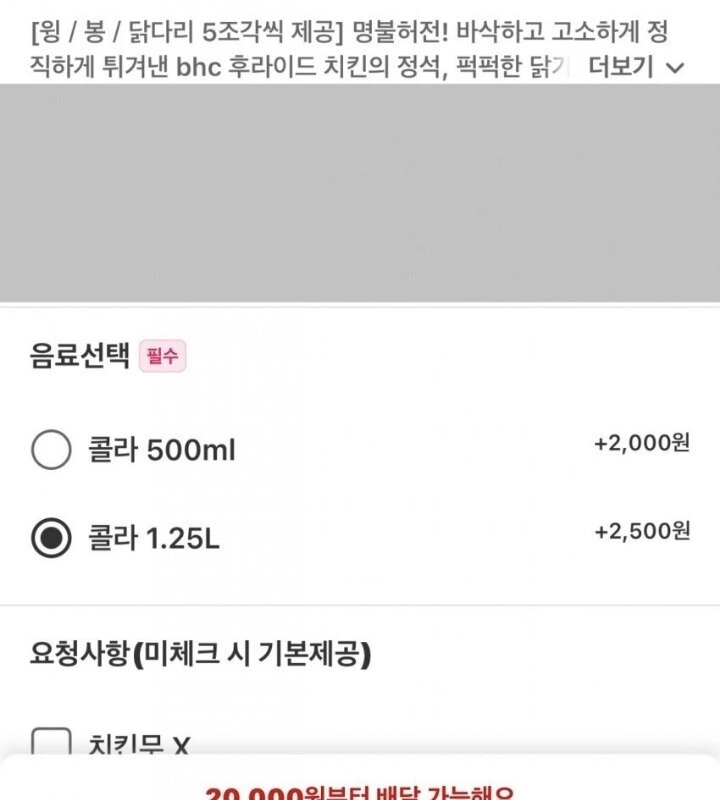Check the 치킨무 X request box
The image size is (720, 800).
tap(51, 743)
